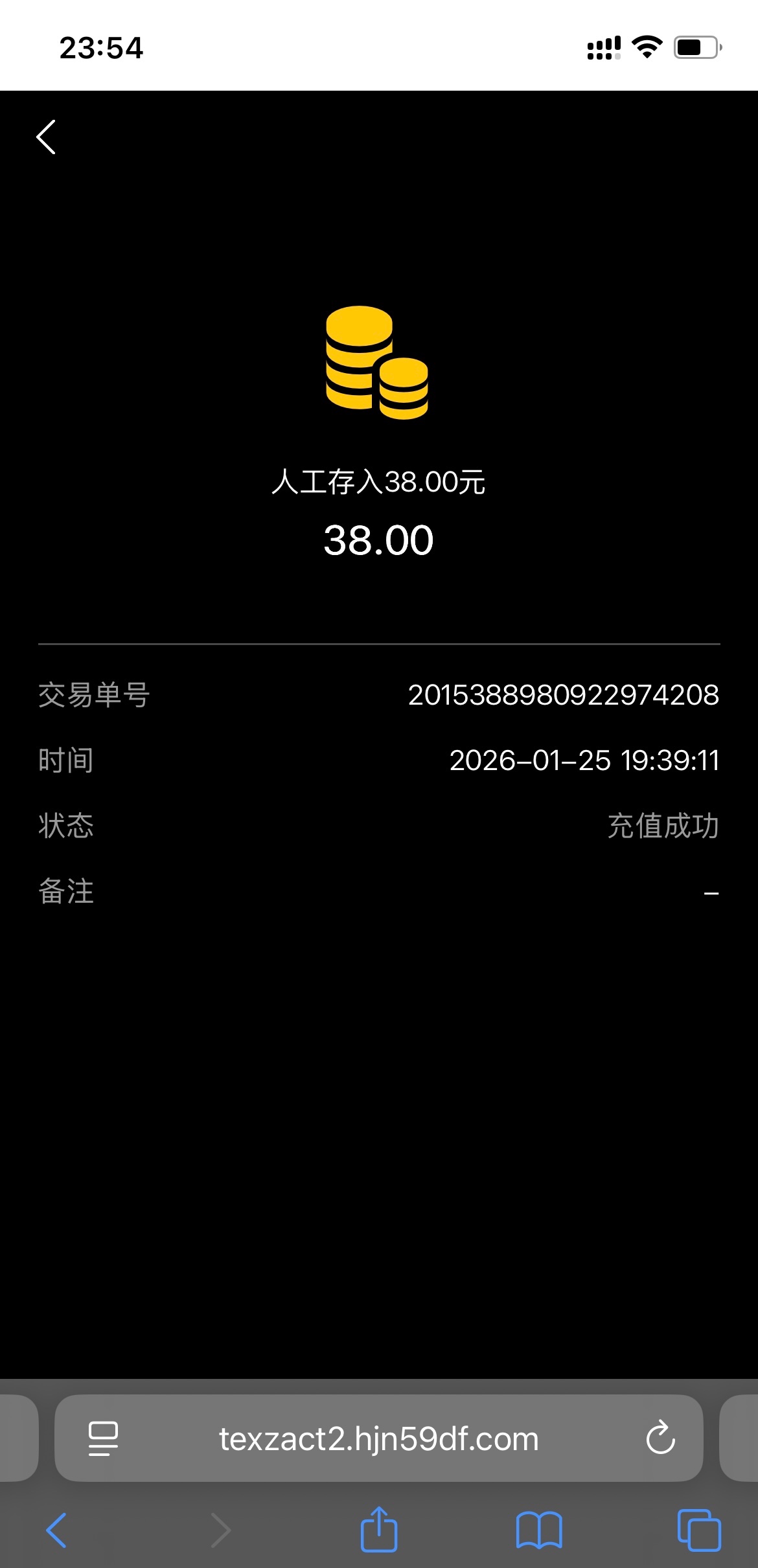This screenshot has width=758, height=1568.
Task: Show all open browser tabs
Action: [x=698, y=1530]
